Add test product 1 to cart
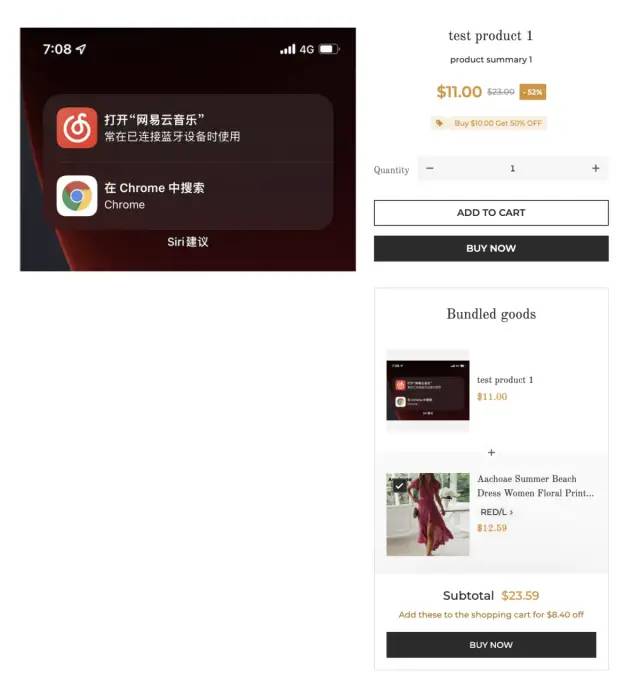 click(490, 213)
